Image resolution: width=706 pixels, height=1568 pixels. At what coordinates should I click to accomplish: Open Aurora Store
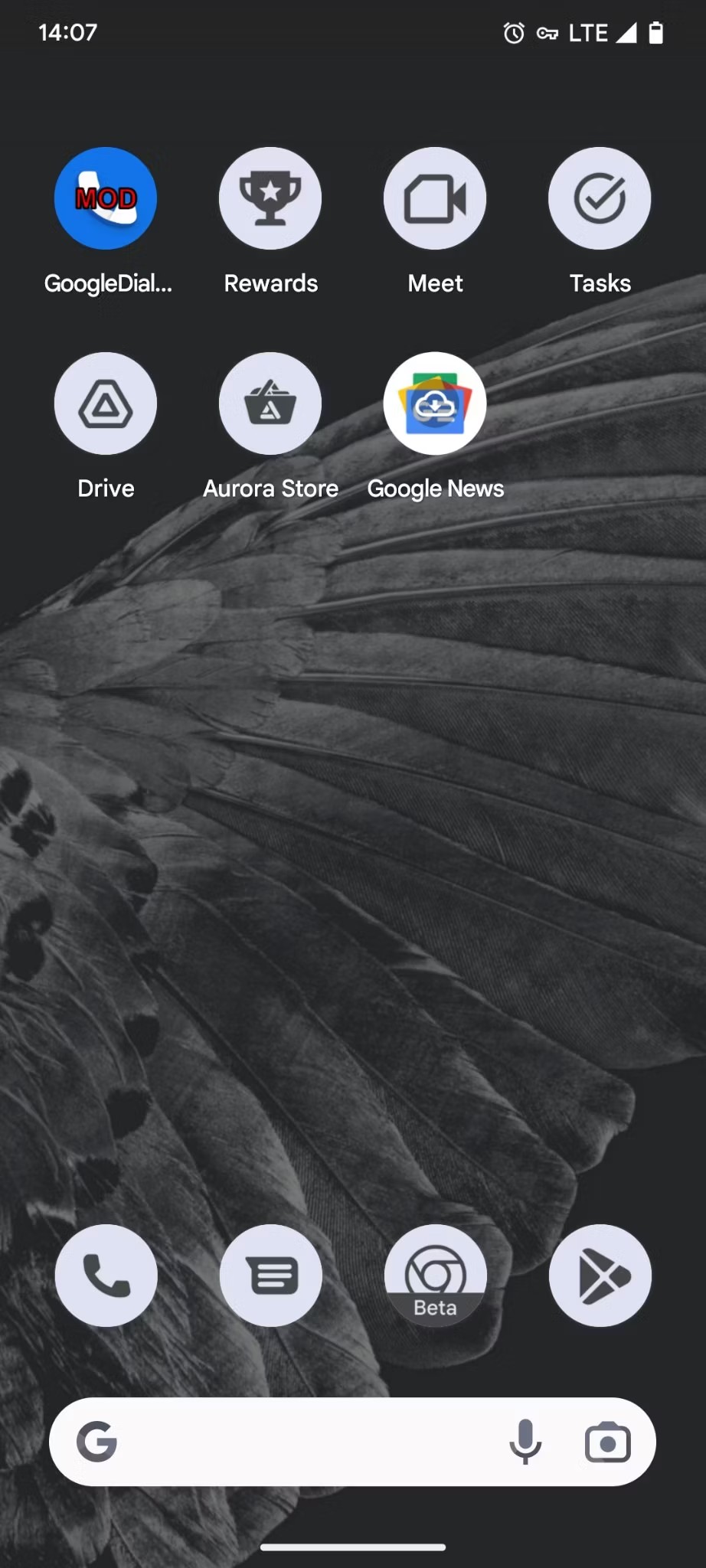click(270, 403)
